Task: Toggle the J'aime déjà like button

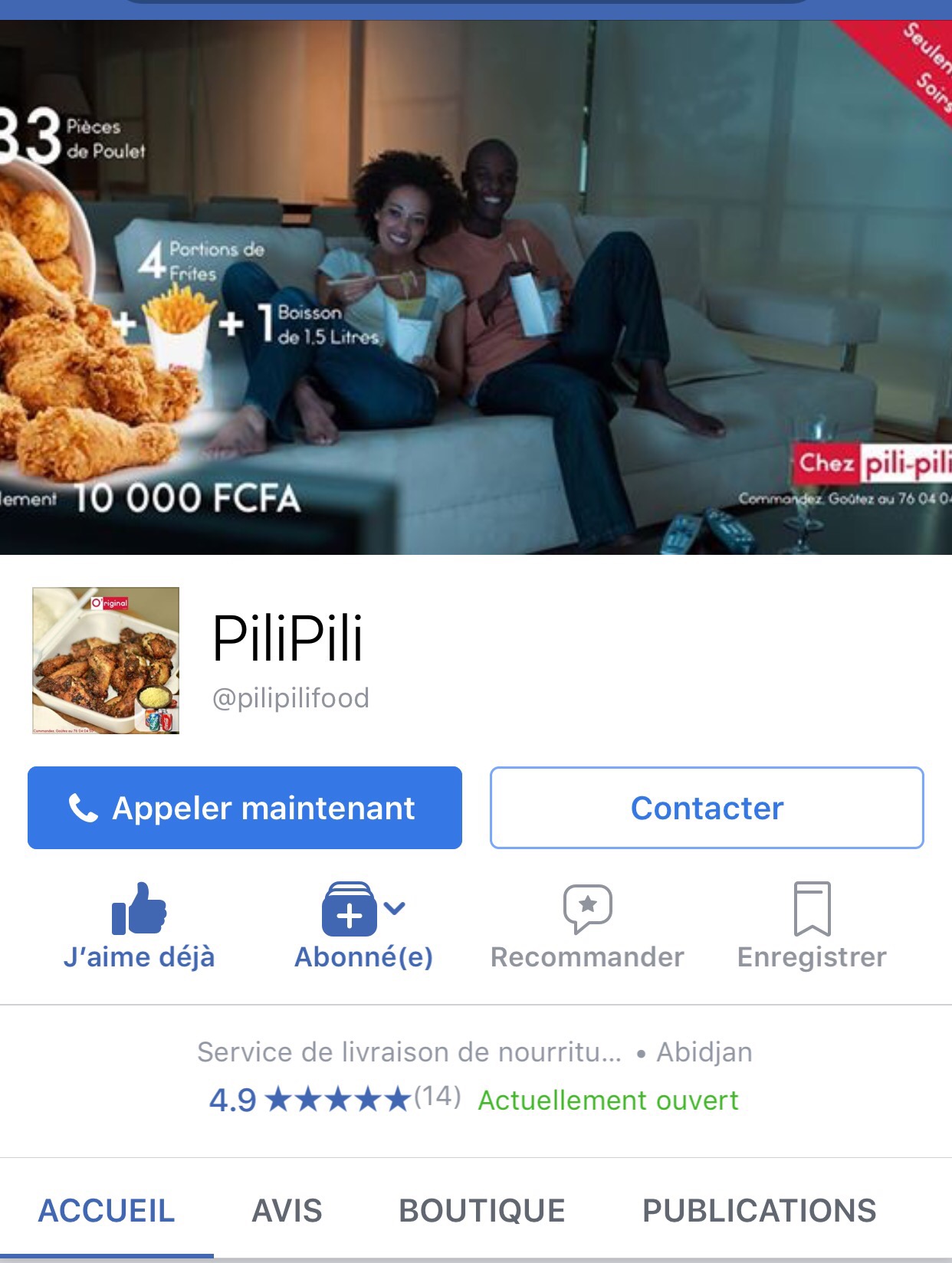Action: coord(139,926)
